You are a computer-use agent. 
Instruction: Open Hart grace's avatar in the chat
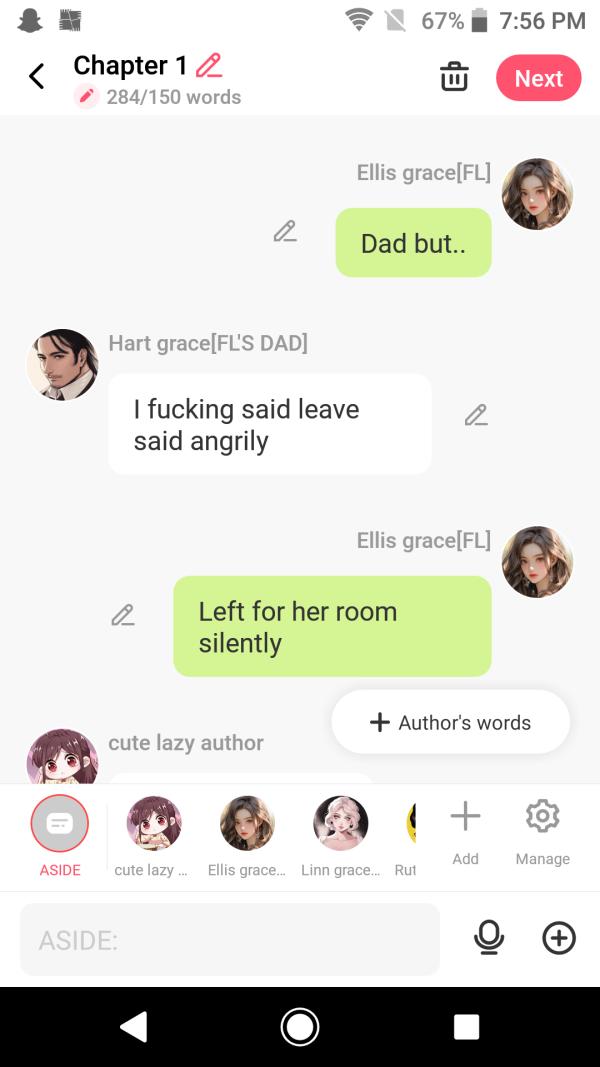[62, 365]
